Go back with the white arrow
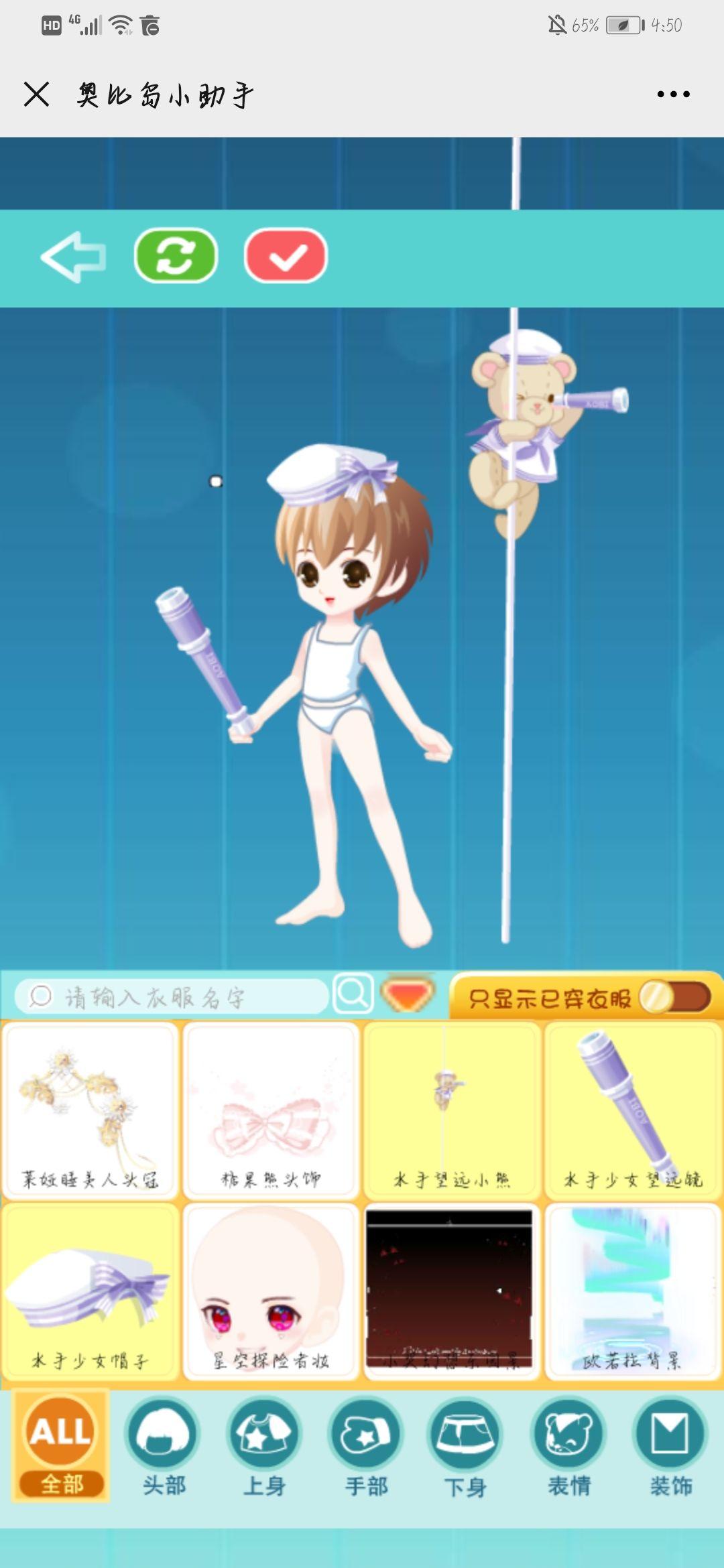Image resolution: width=724 pixels, height=1568 pixels. [74, 257]
